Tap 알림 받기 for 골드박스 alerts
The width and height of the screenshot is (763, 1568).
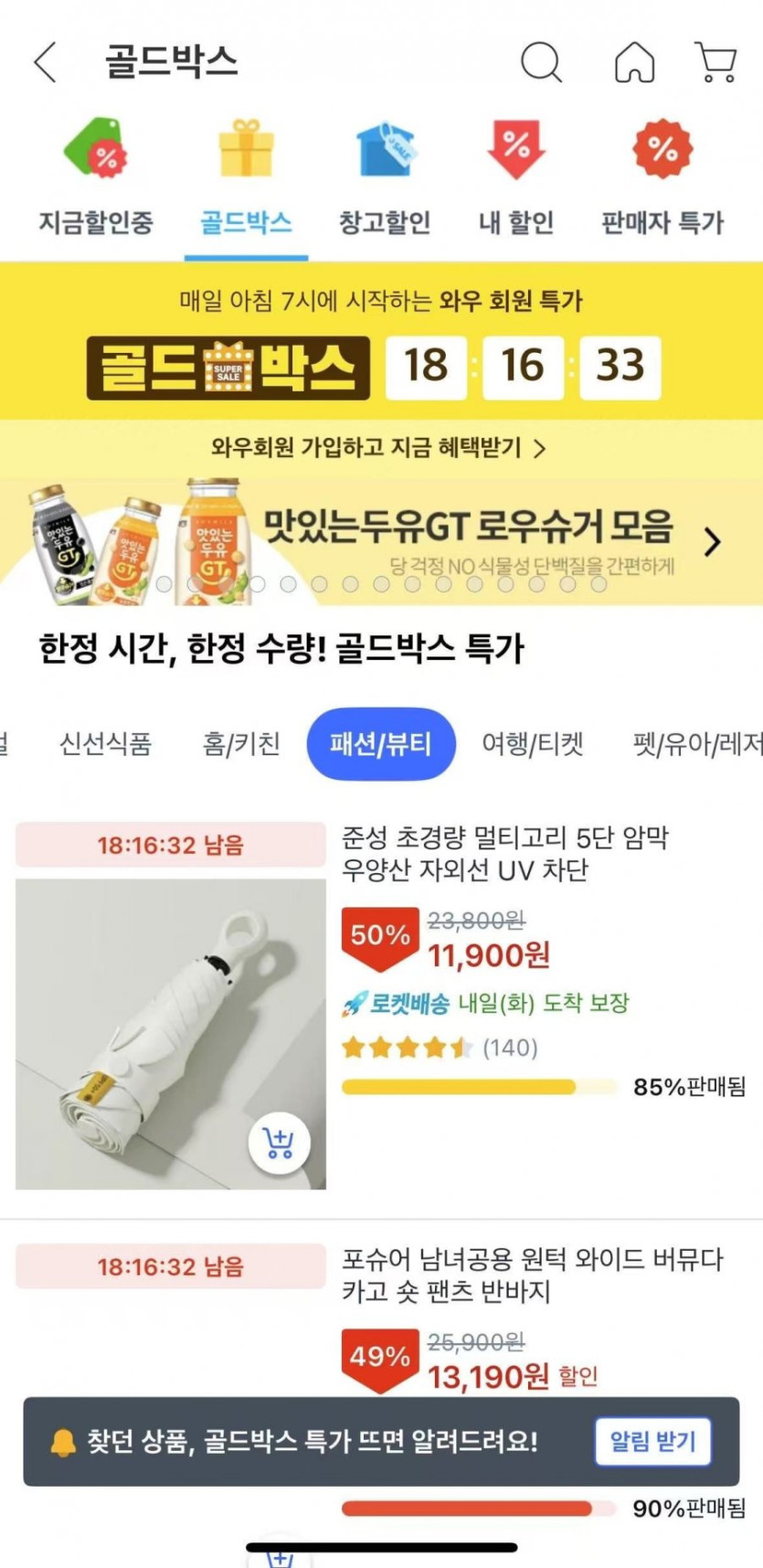point(652,1442)
